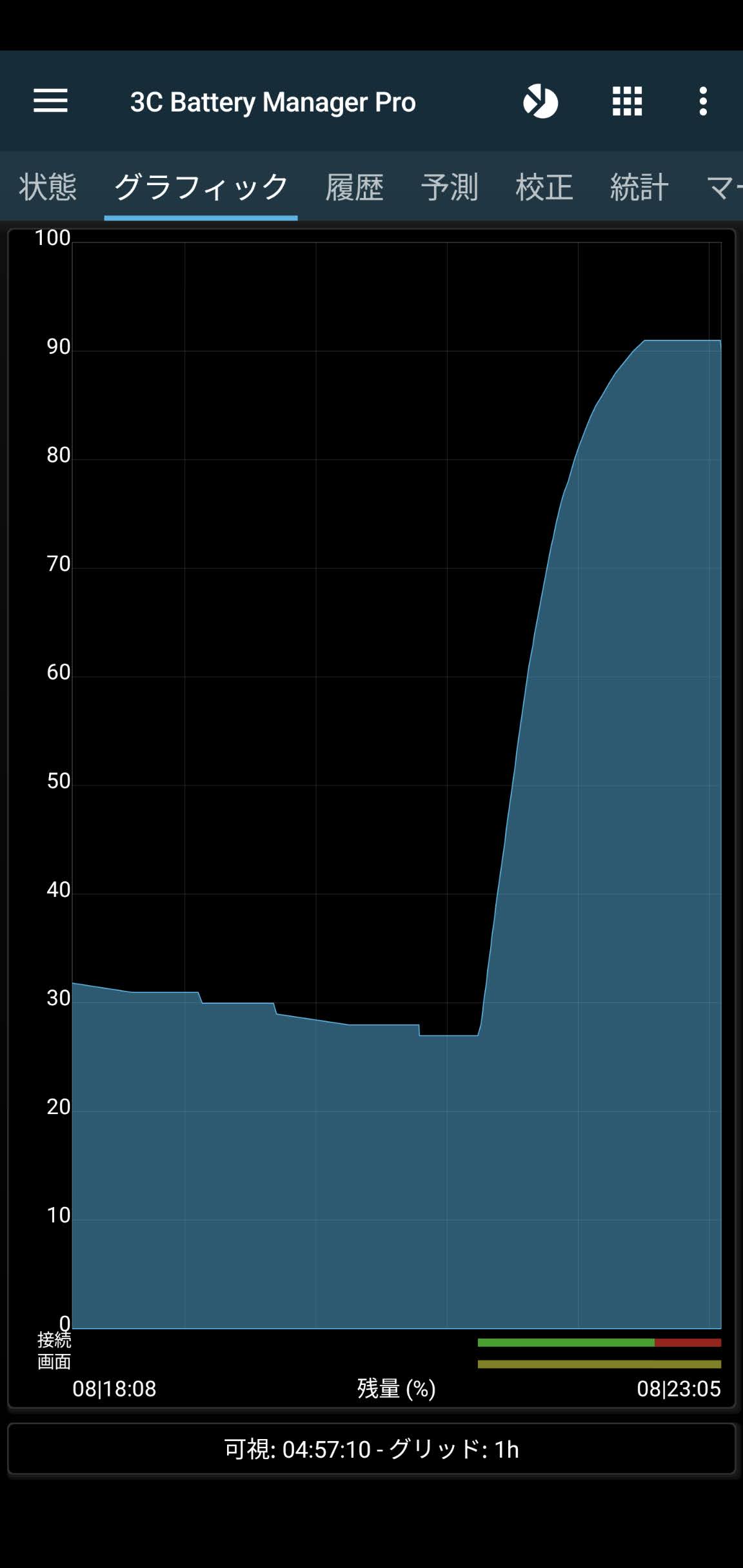
Task: Go to the 予測 tab
Action: tap(450, 188)
